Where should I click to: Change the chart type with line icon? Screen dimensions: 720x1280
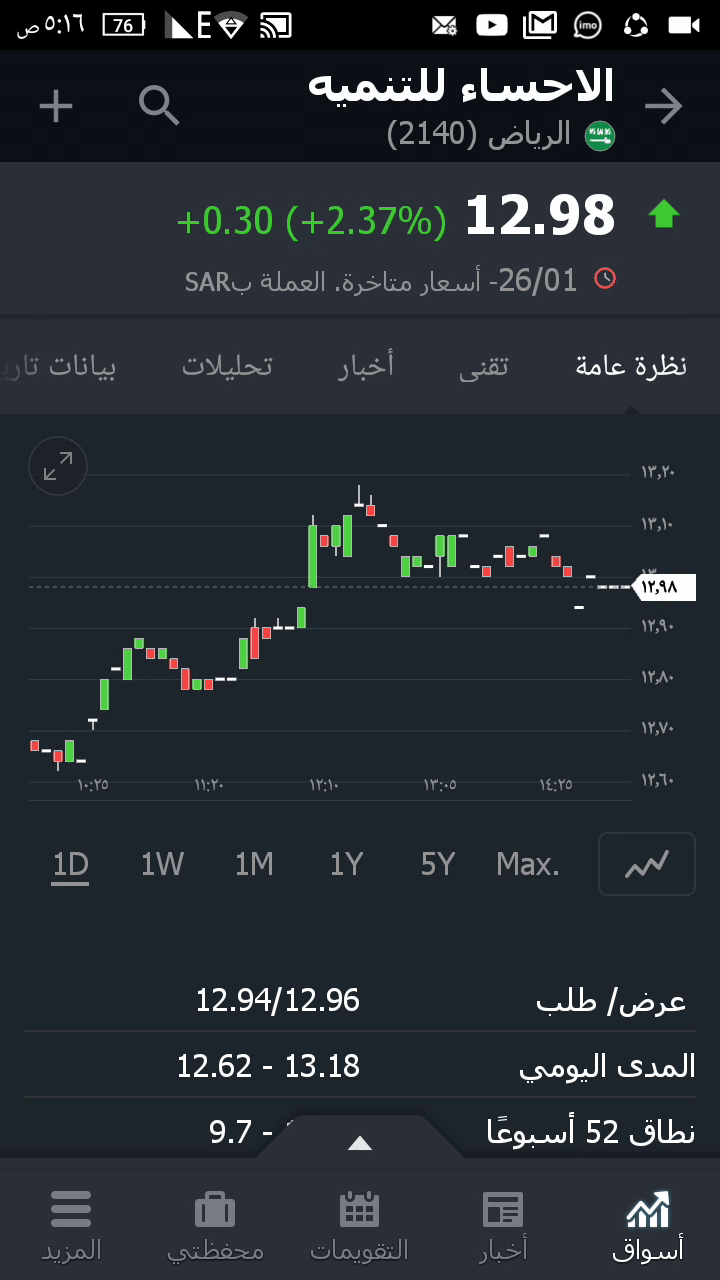click(646, 864)
